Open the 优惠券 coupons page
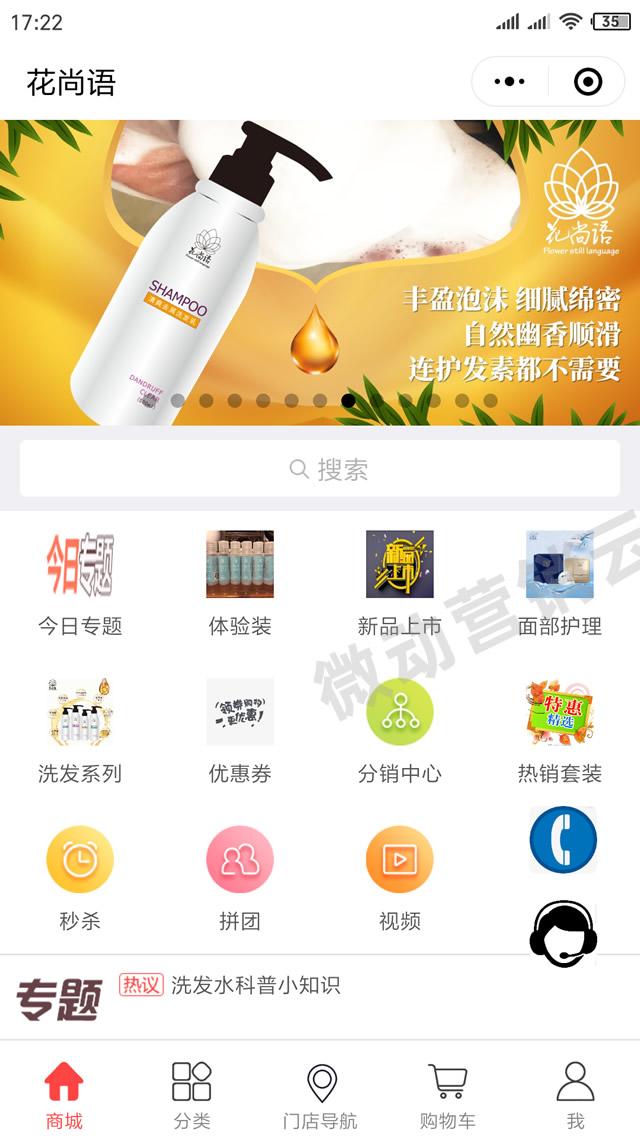This screenshot has height=1138, width=640. click(240, 730)
